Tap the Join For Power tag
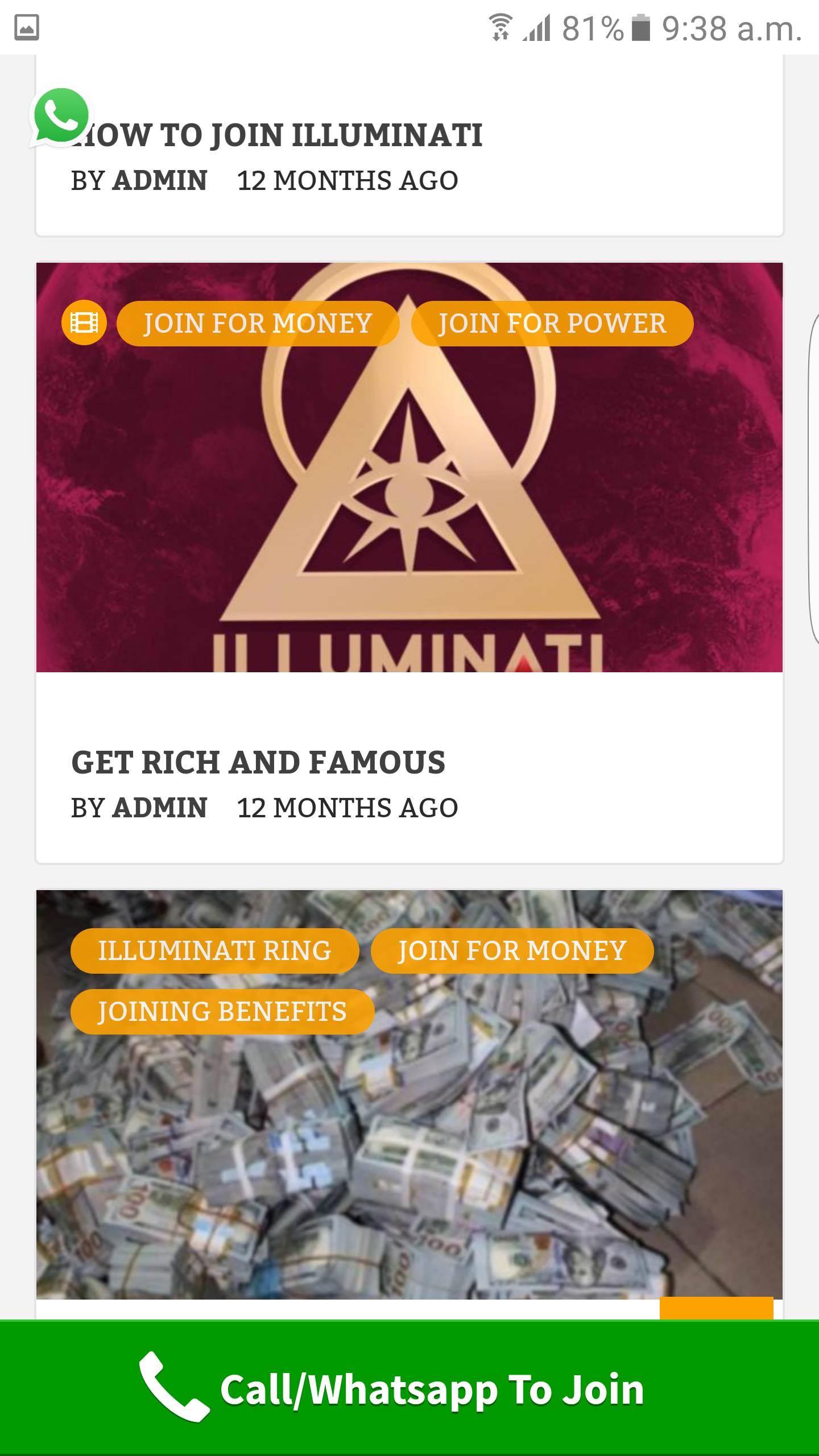This screenshot has height=1456, width=819. (552, 324)
